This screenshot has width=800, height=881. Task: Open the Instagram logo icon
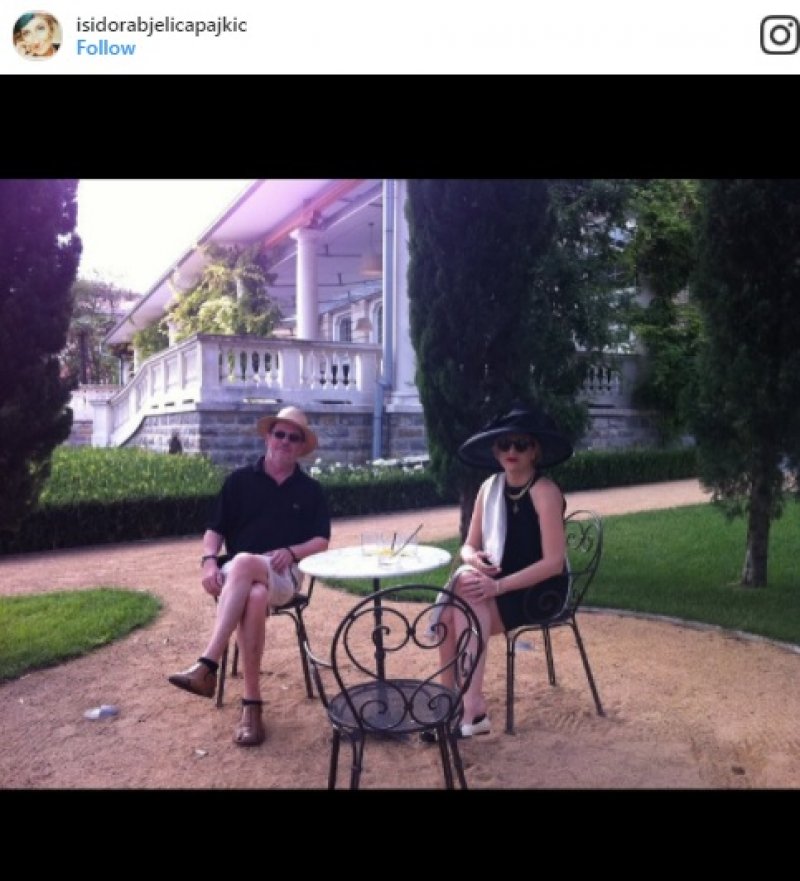tap(779, 35)
